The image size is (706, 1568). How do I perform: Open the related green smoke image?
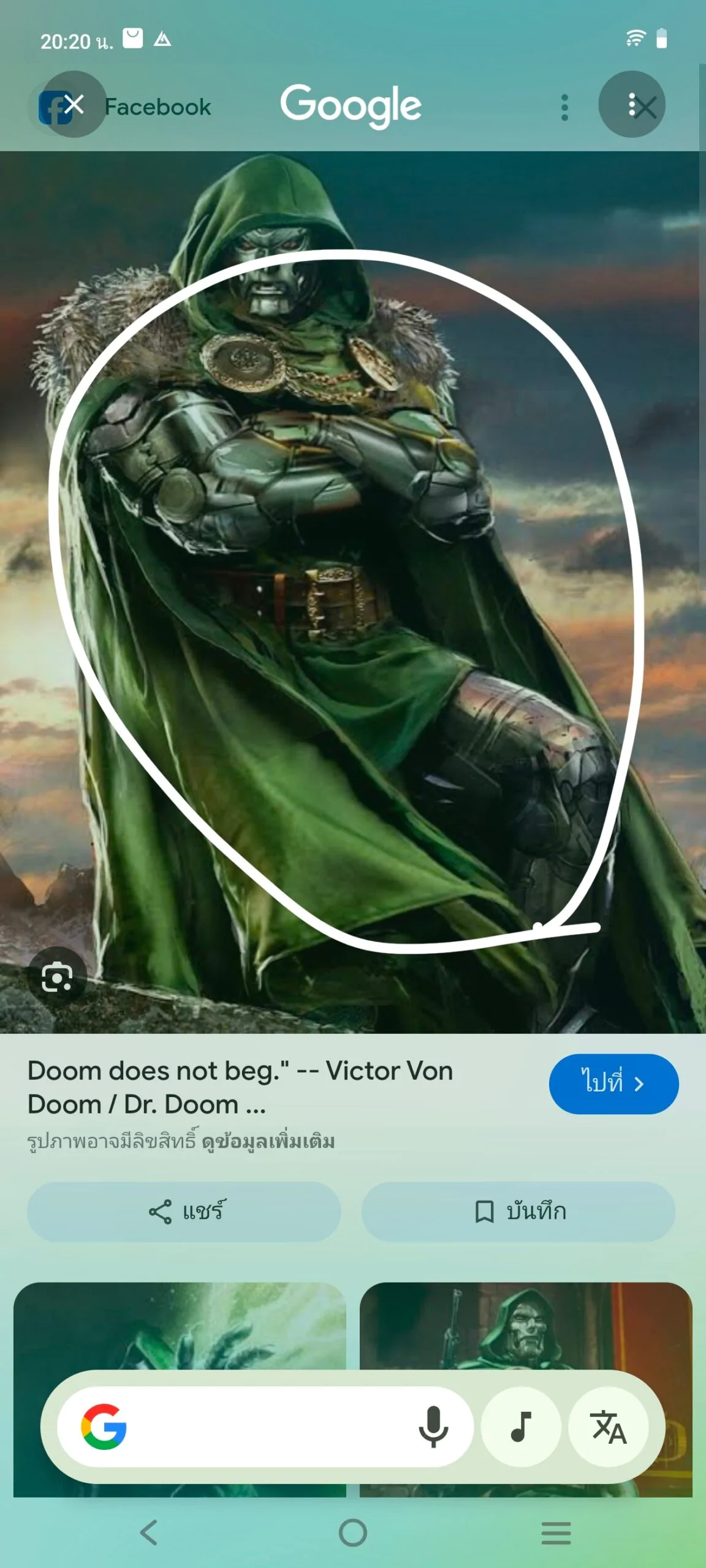180,1324
